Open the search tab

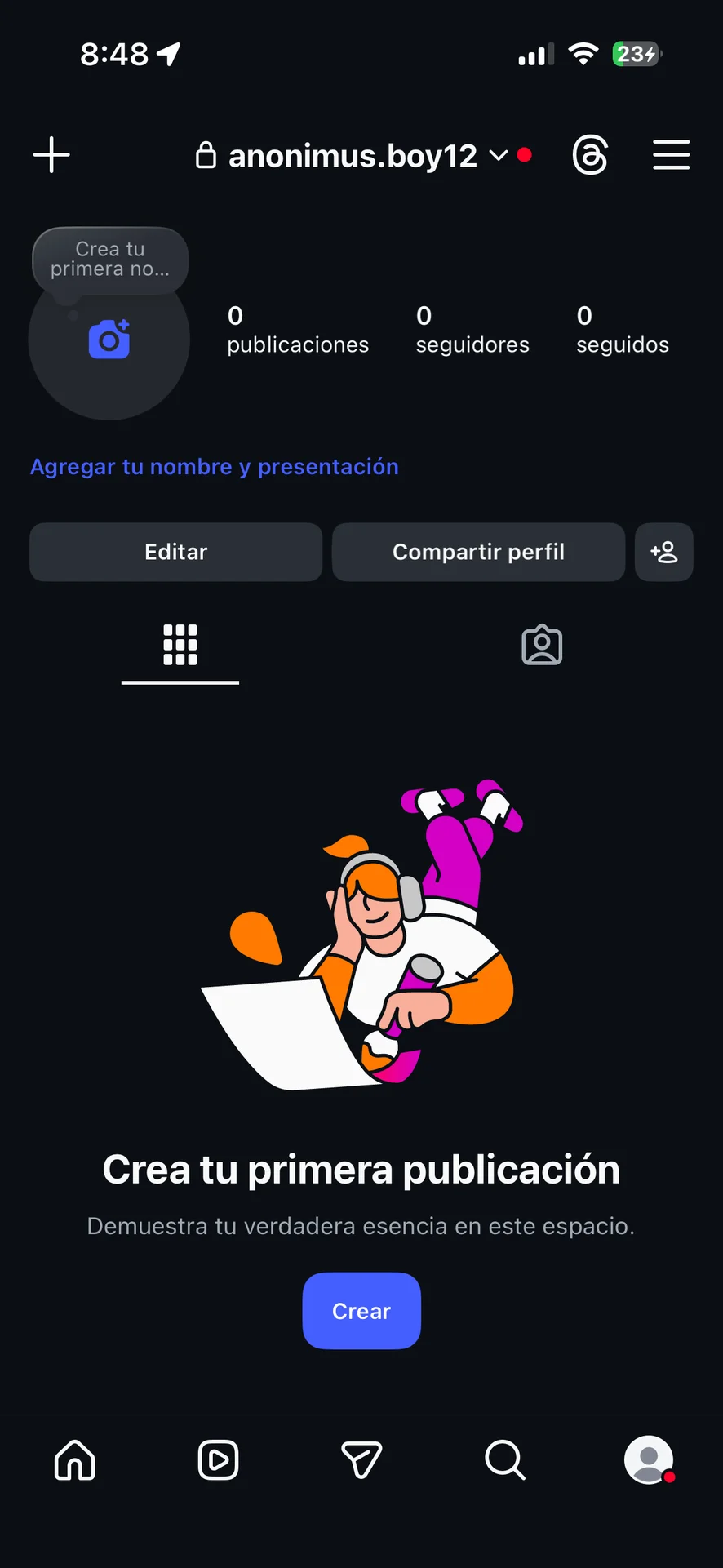[505, 1460]
